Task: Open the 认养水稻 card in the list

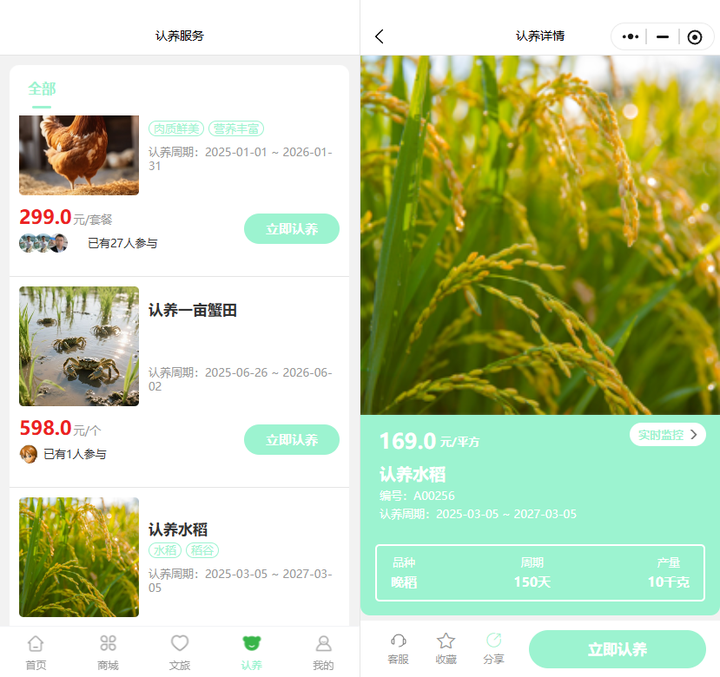Action: point(178,529)
